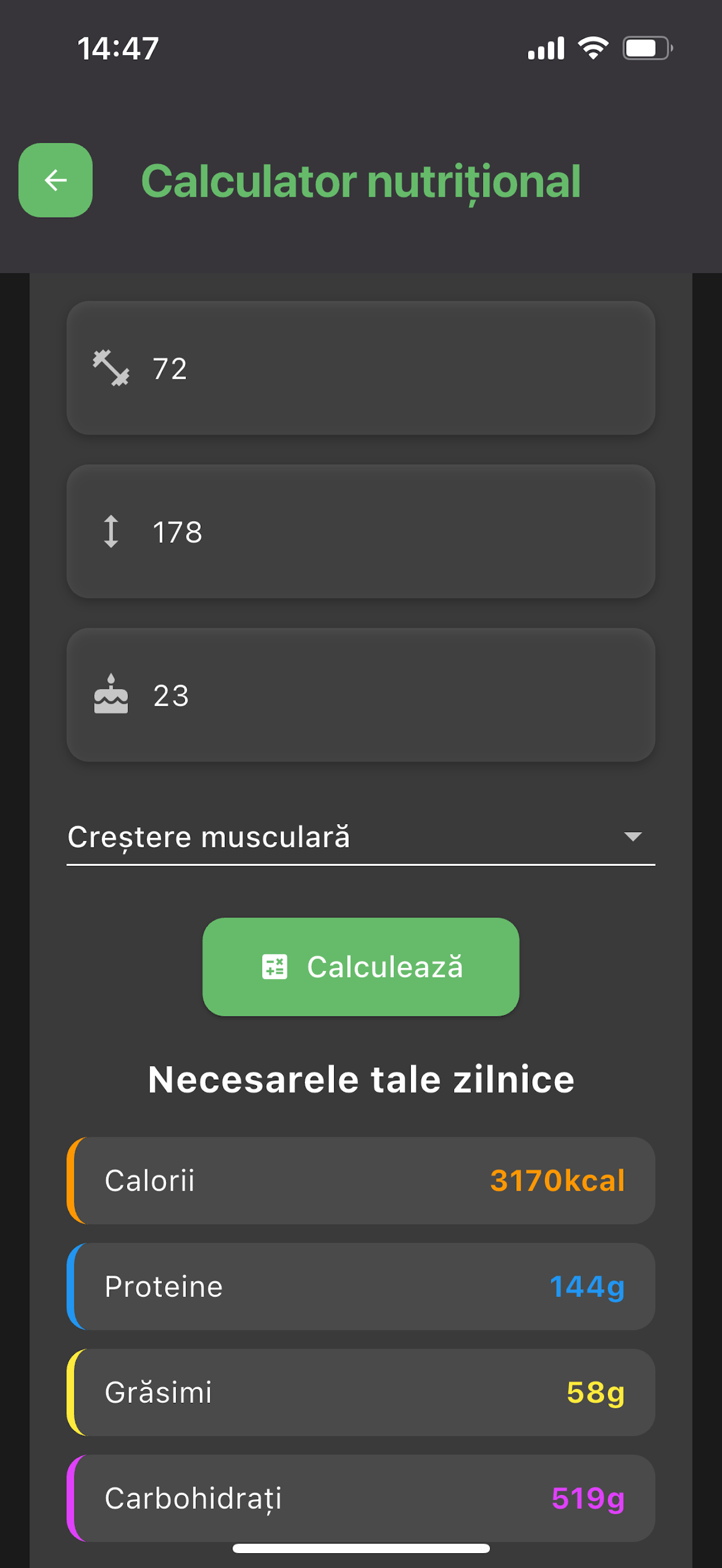722x1568 pixels.
Task: Edit the weight field showing 72
Action: pos(360,368)
